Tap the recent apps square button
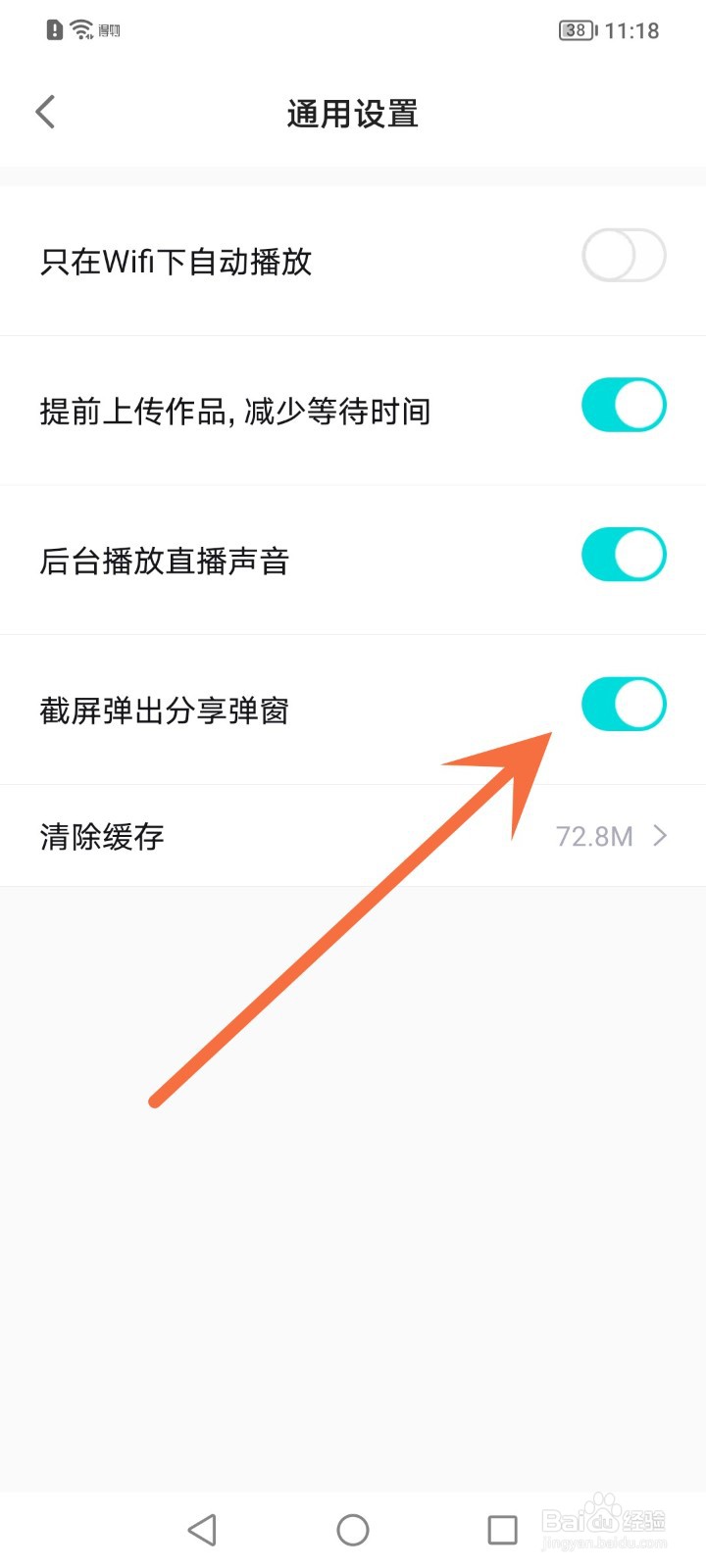 [503, 1528]
